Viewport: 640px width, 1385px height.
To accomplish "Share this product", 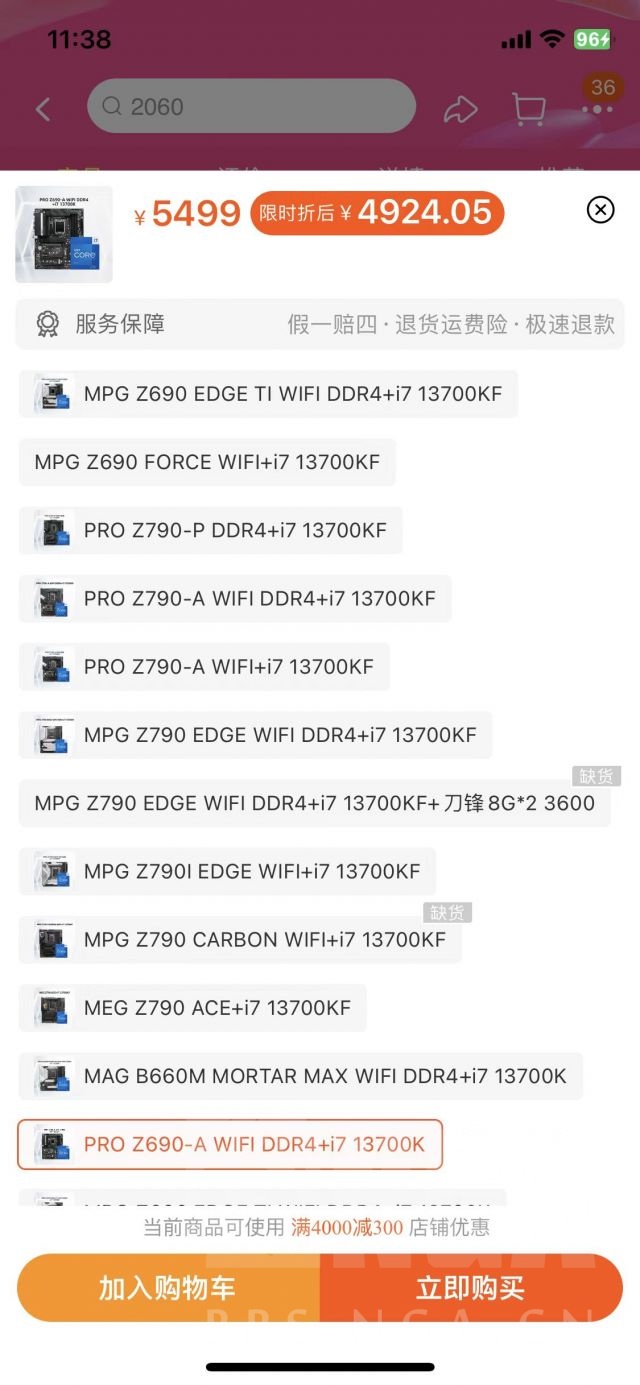I will coord(460,109).
